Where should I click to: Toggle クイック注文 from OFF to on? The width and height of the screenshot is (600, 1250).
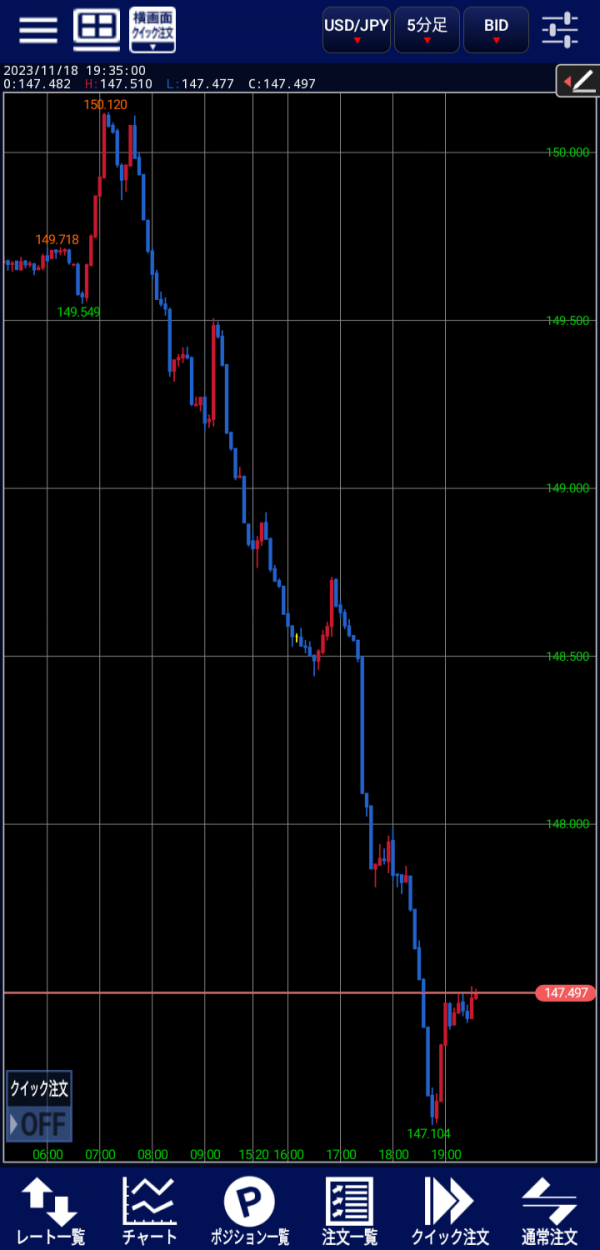pos(39,1107)
